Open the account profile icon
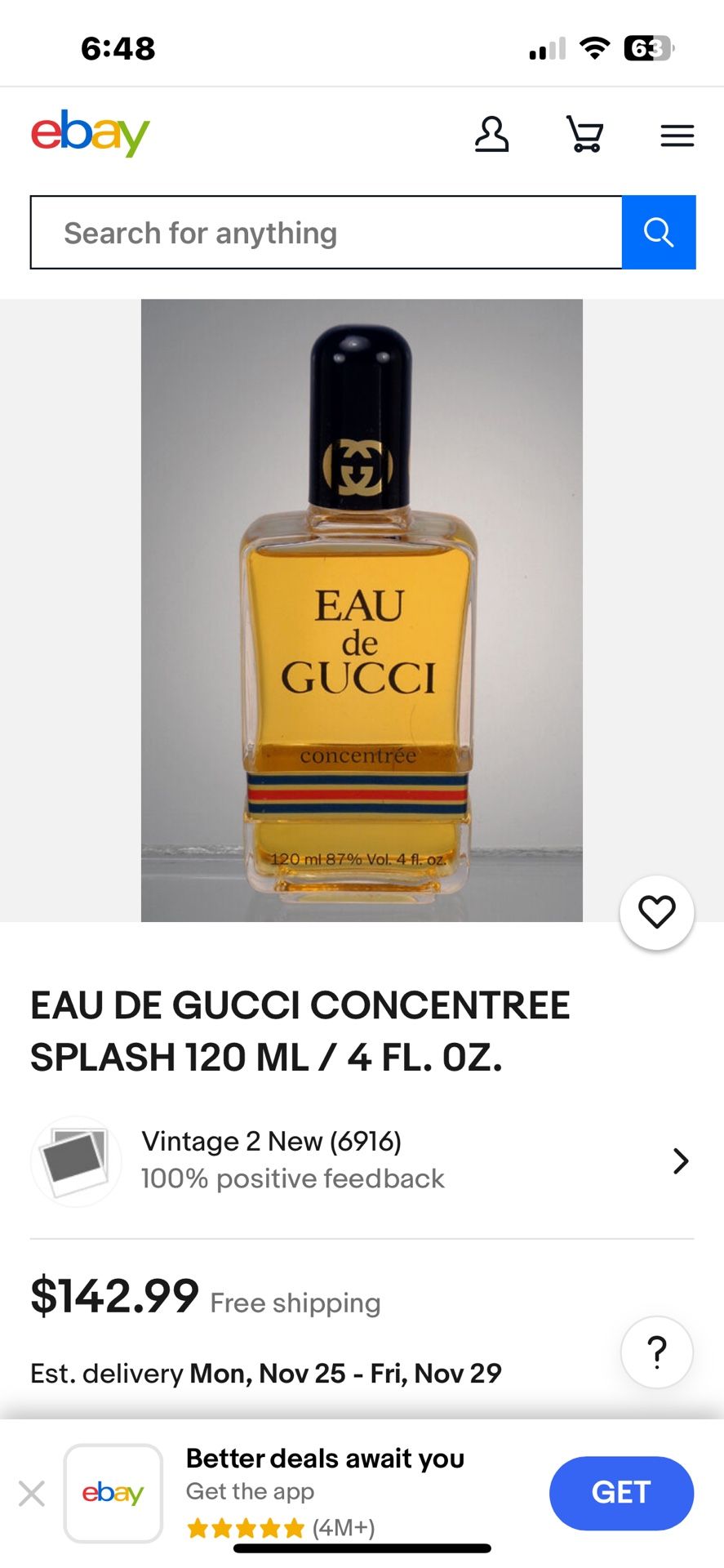This screenshot has width=724, height=1568. 491,135
